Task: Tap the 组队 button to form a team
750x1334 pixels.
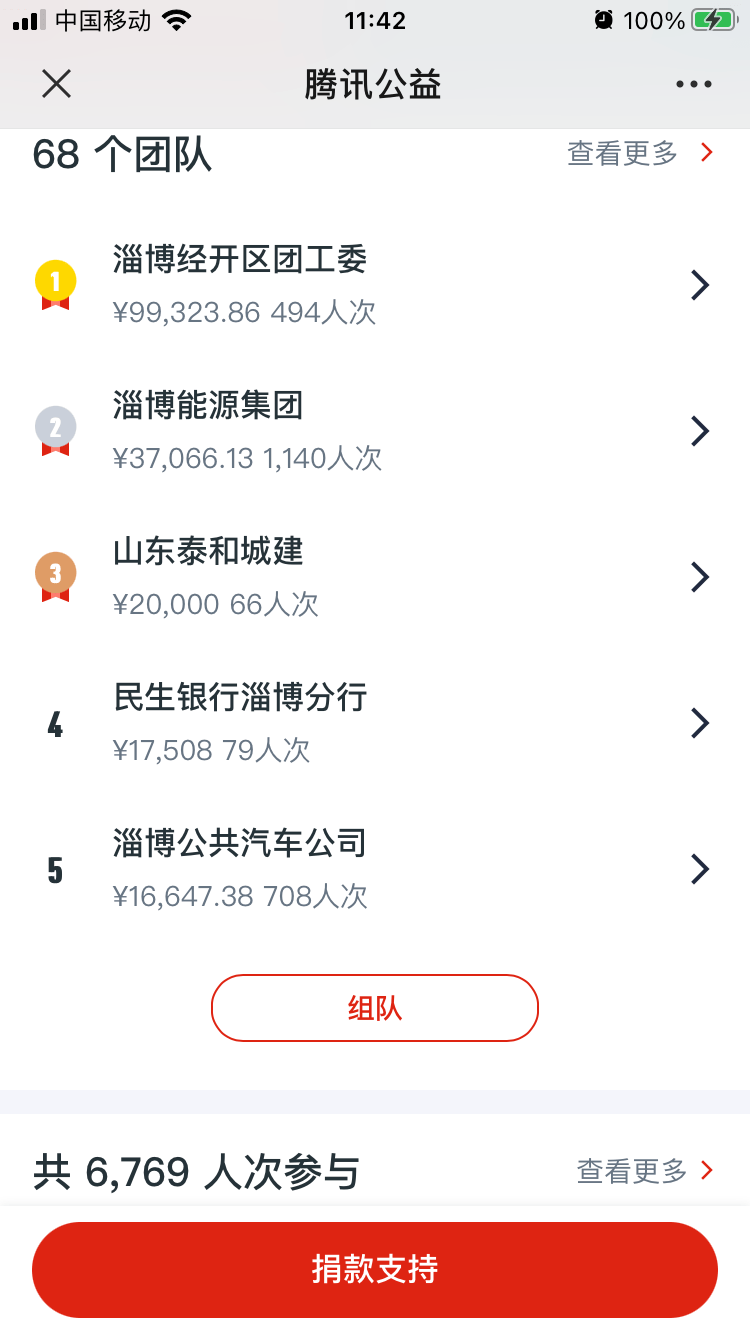Action: click(x=375, y=1008)
